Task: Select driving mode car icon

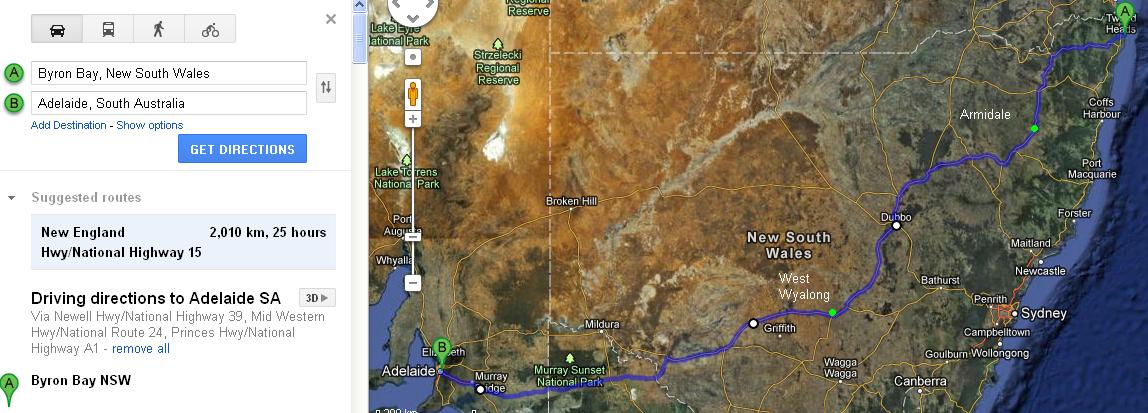Action: tap(57, 29)
